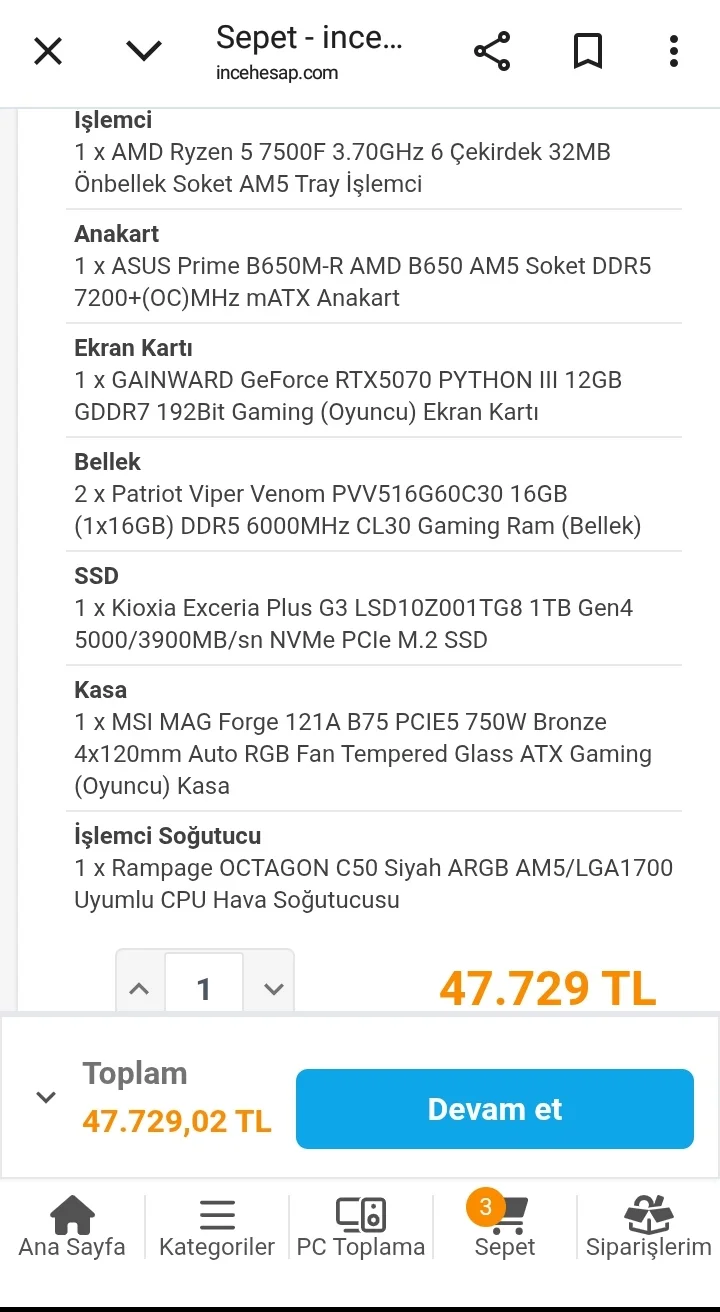Open the Kategoriler menu
Image resolution: width=720 pixels, height=1312 pixels.
click(x=217, y=1228)
